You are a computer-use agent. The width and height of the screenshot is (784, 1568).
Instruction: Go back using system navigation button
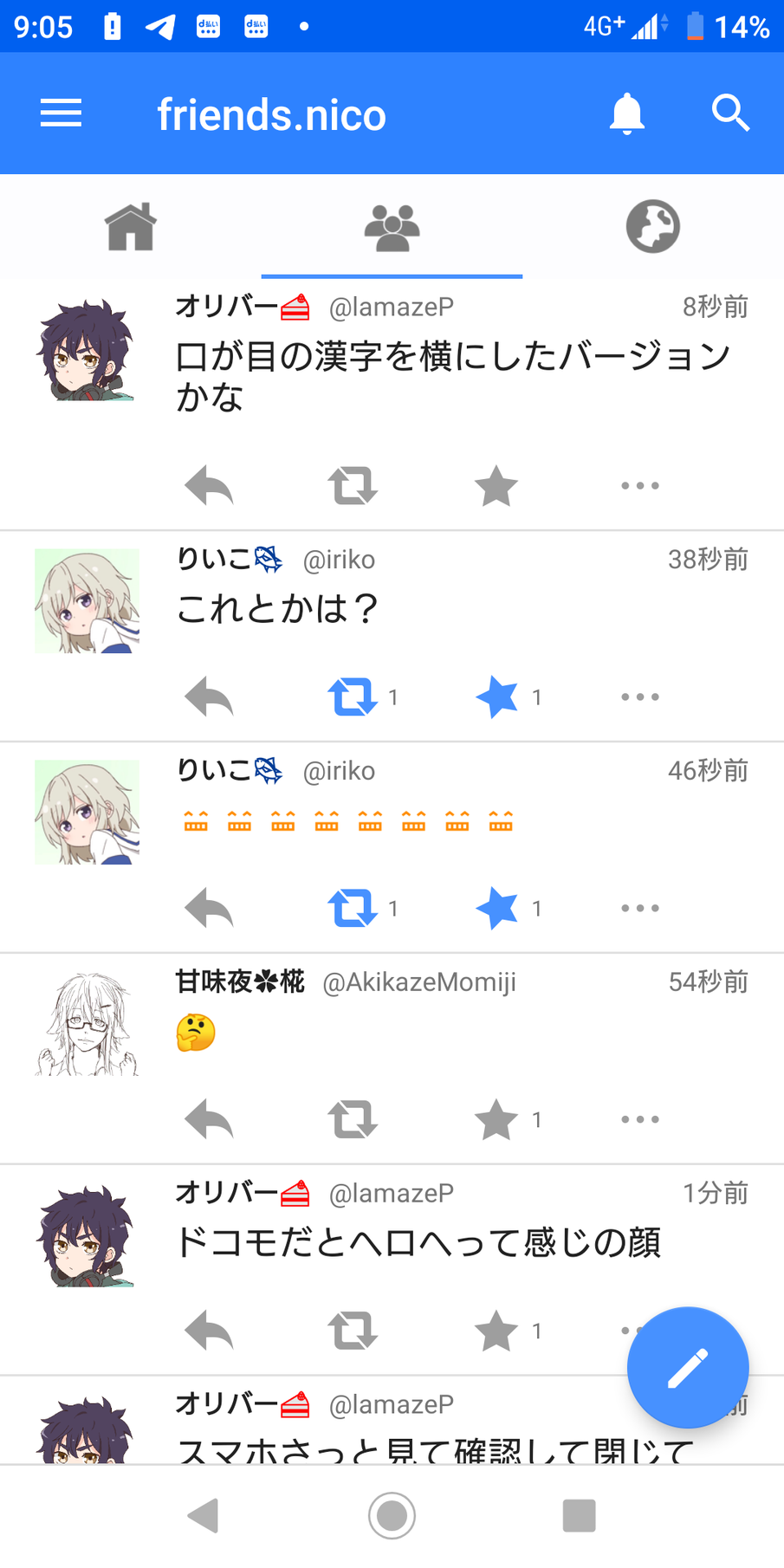click(204, 1516)
